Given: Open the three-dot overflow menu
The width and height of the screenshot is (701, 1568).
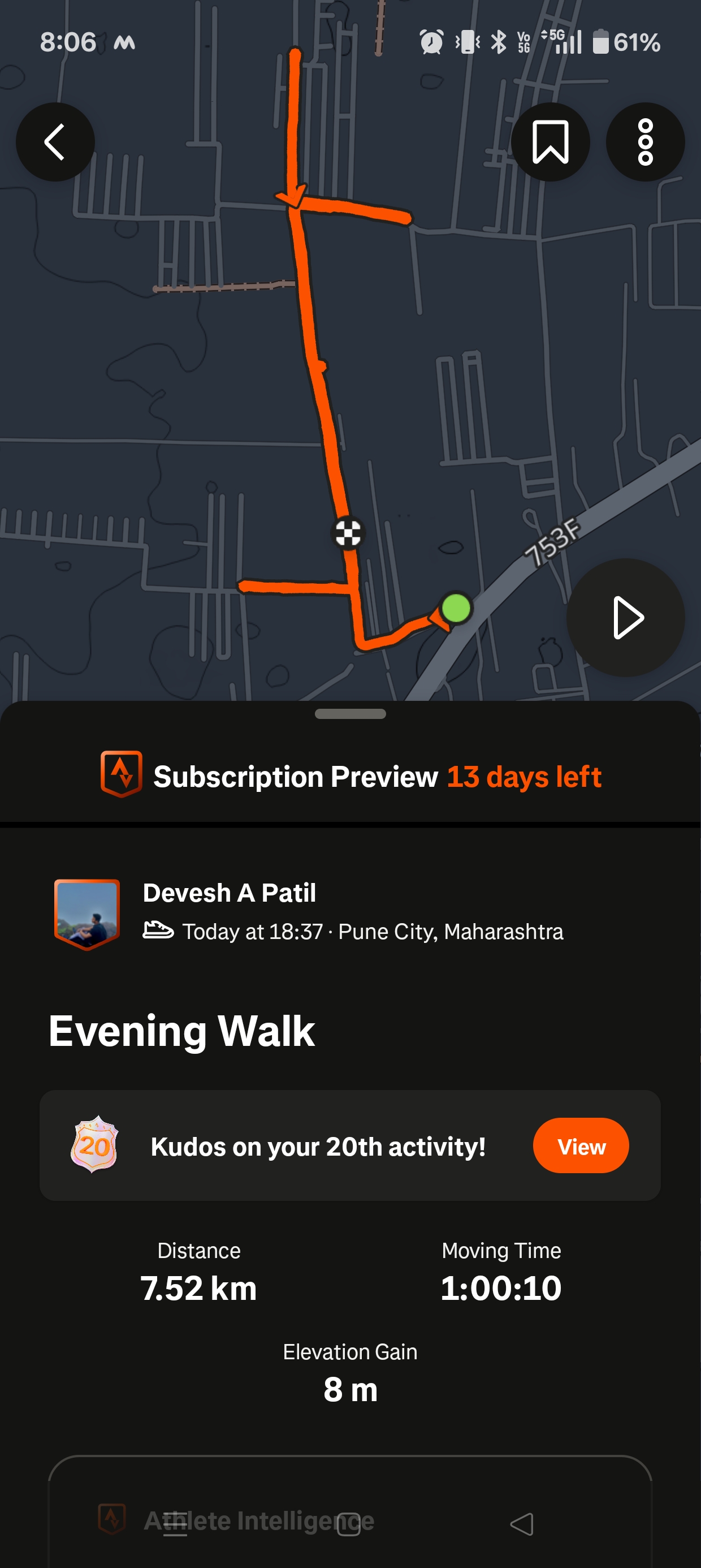Looking at the screenshot, I should pos(645,142).
